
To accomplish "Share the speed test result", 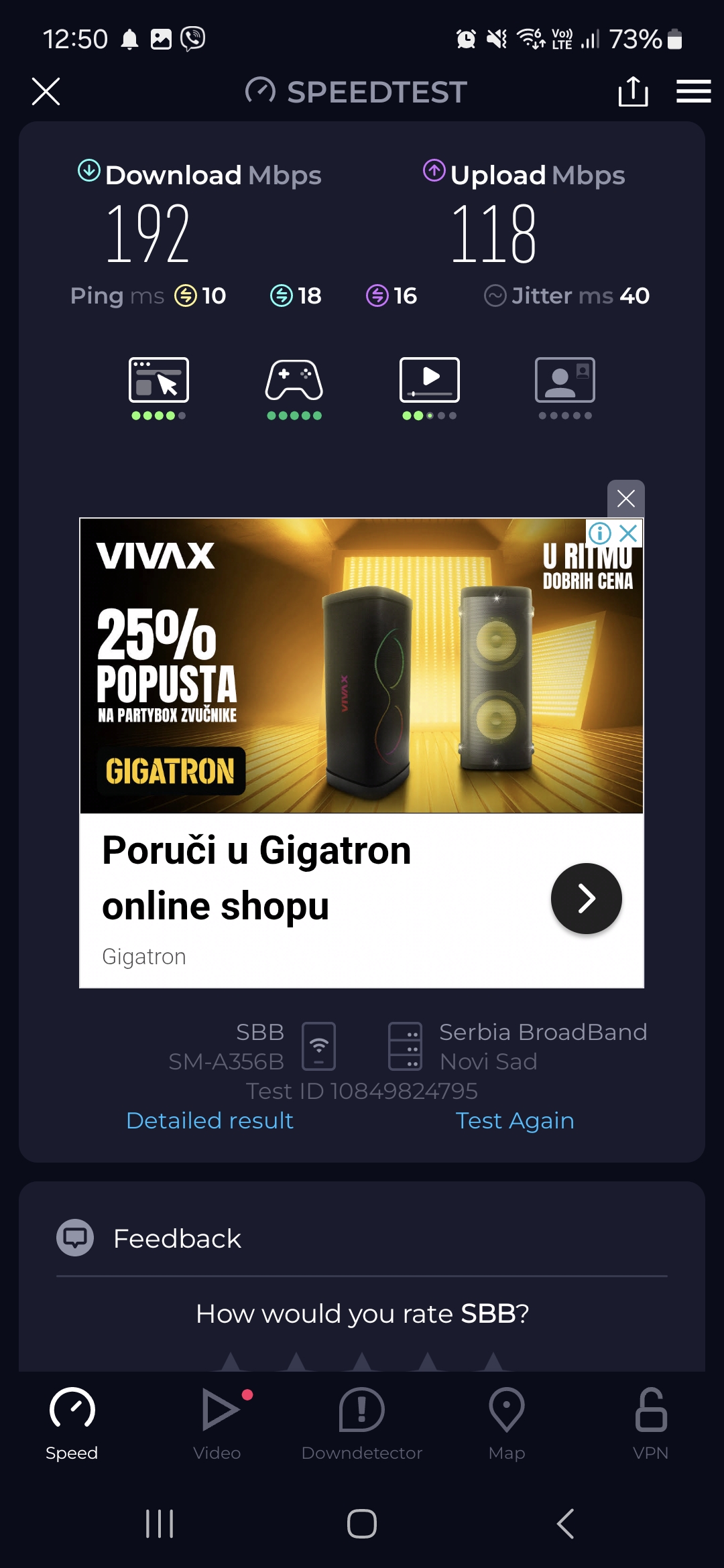I will [633, 92].
